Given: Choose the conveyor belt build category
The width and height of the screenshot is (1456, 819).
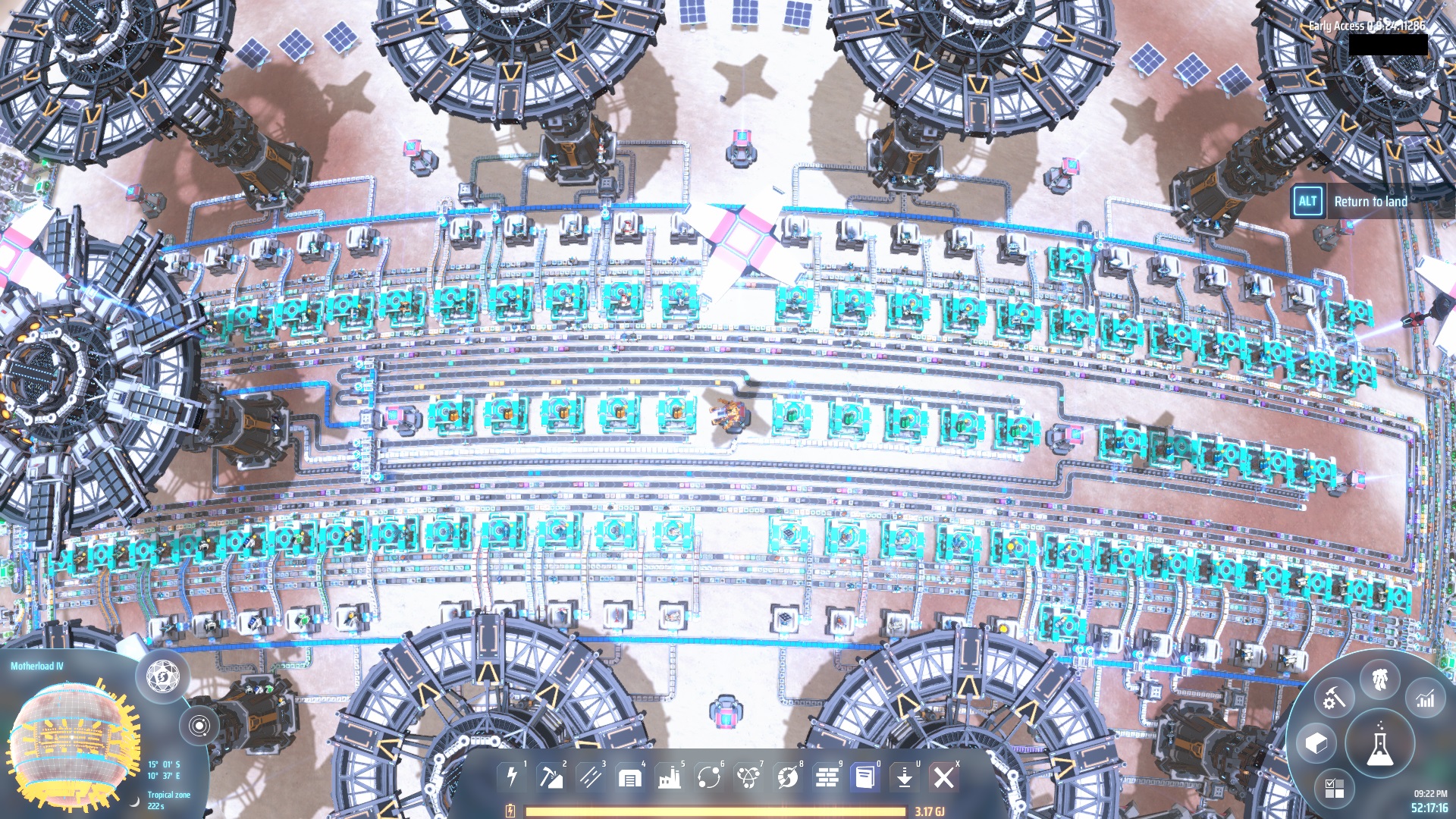Looking at the screenshot, I should 591,777.
